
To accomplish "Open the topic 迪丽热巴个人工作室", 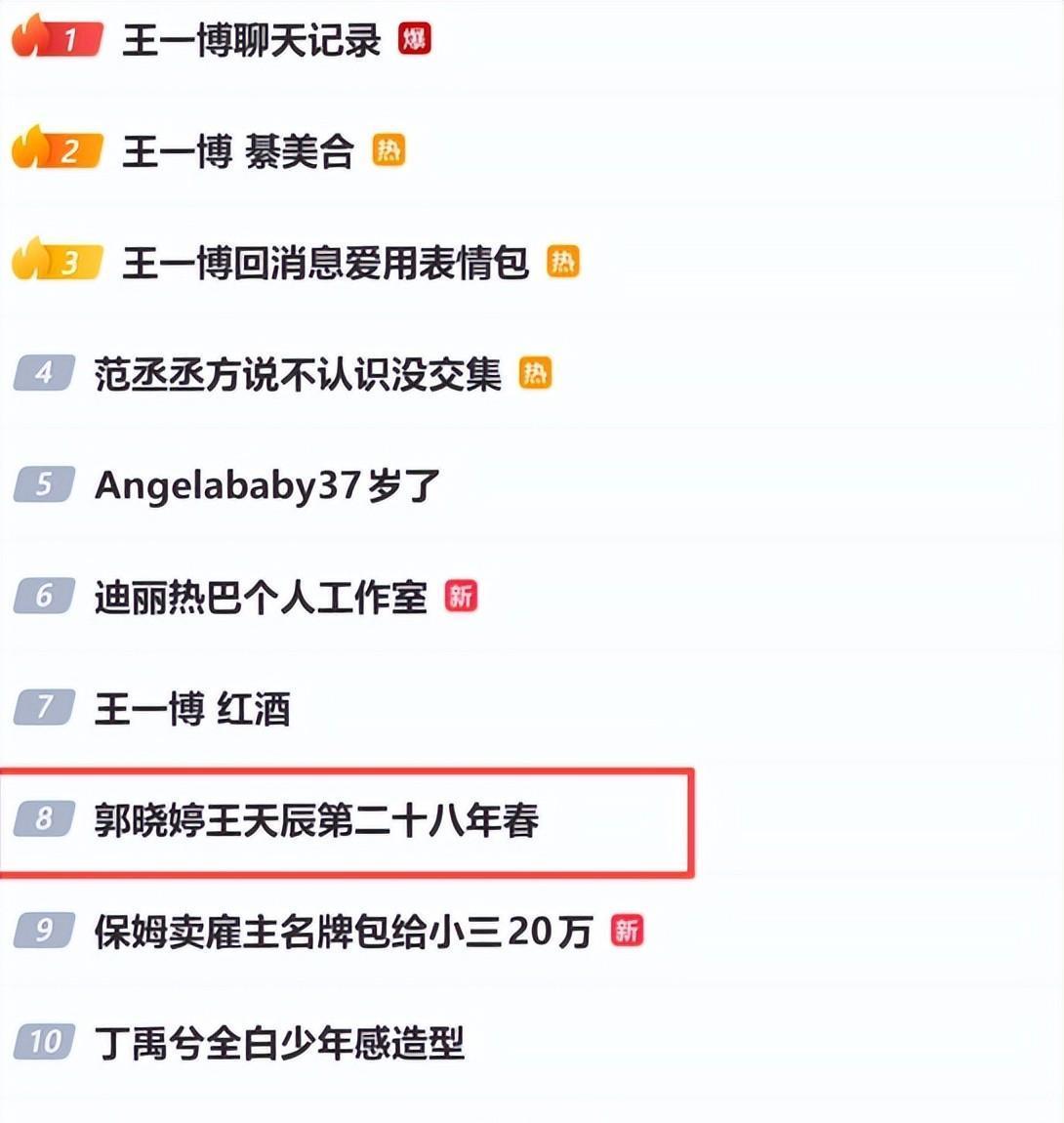I will (261, 597).
